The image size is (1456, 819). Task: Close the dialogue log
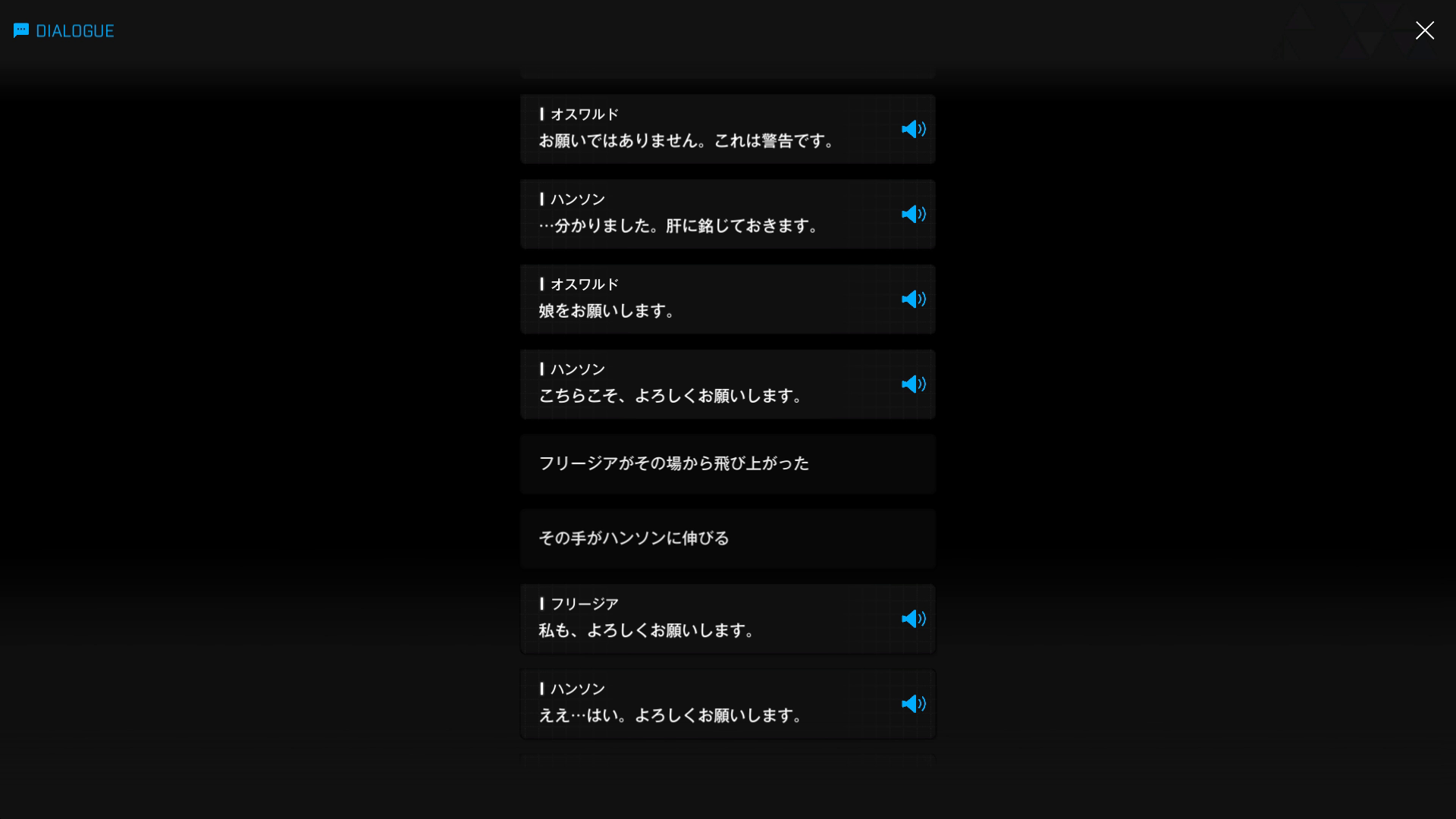coord(1424,30)
